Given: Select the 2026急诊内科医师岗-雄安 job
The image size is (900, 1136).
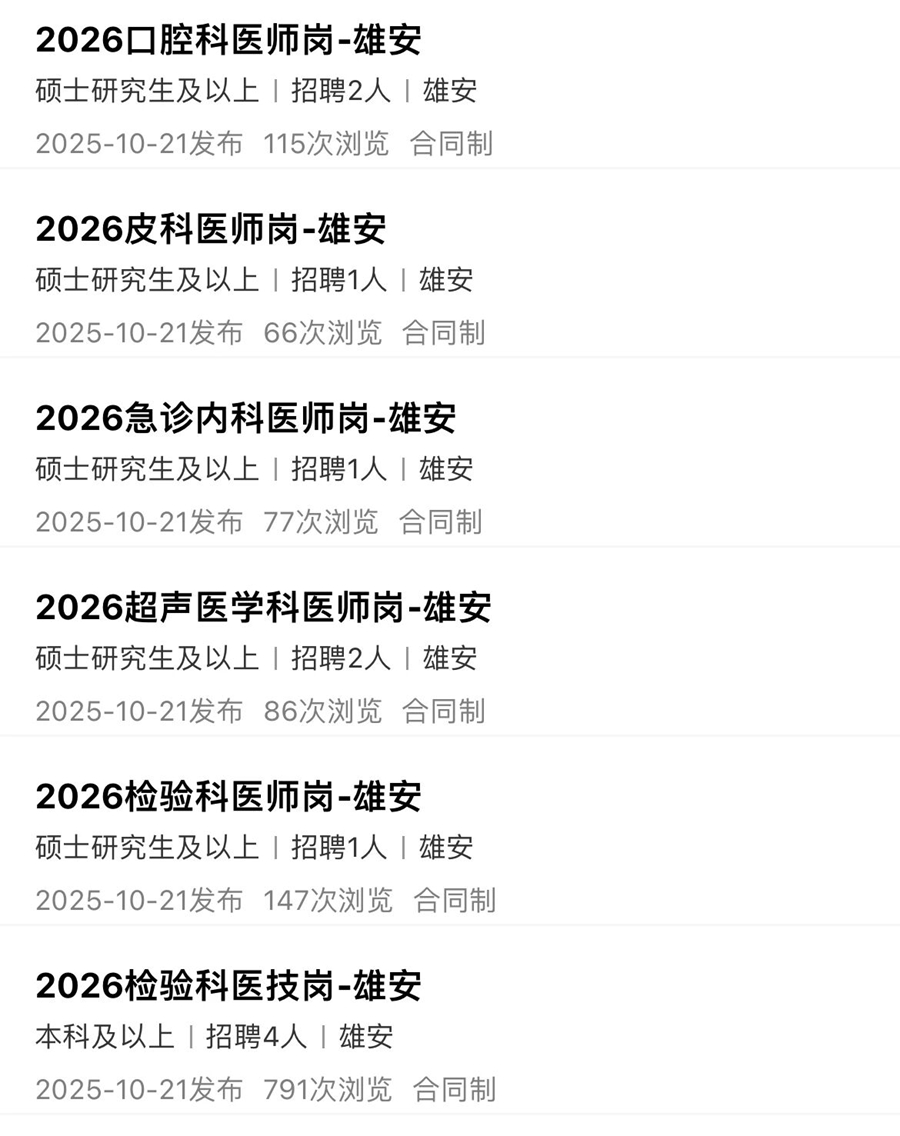Looking at the screenshot, I should point(245,419).
